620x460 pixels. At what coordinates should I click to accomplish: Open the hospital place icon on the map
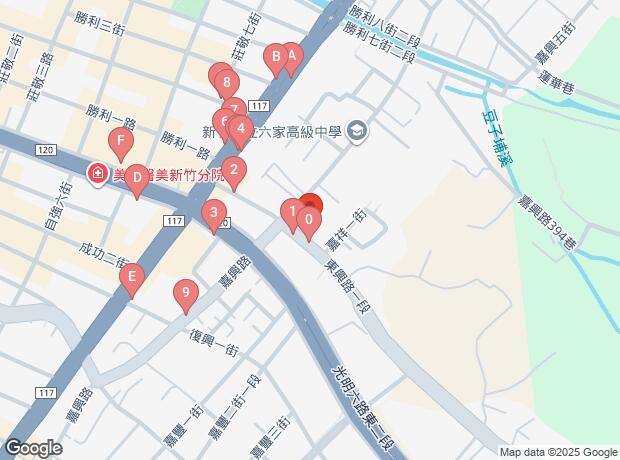point(98,174)
